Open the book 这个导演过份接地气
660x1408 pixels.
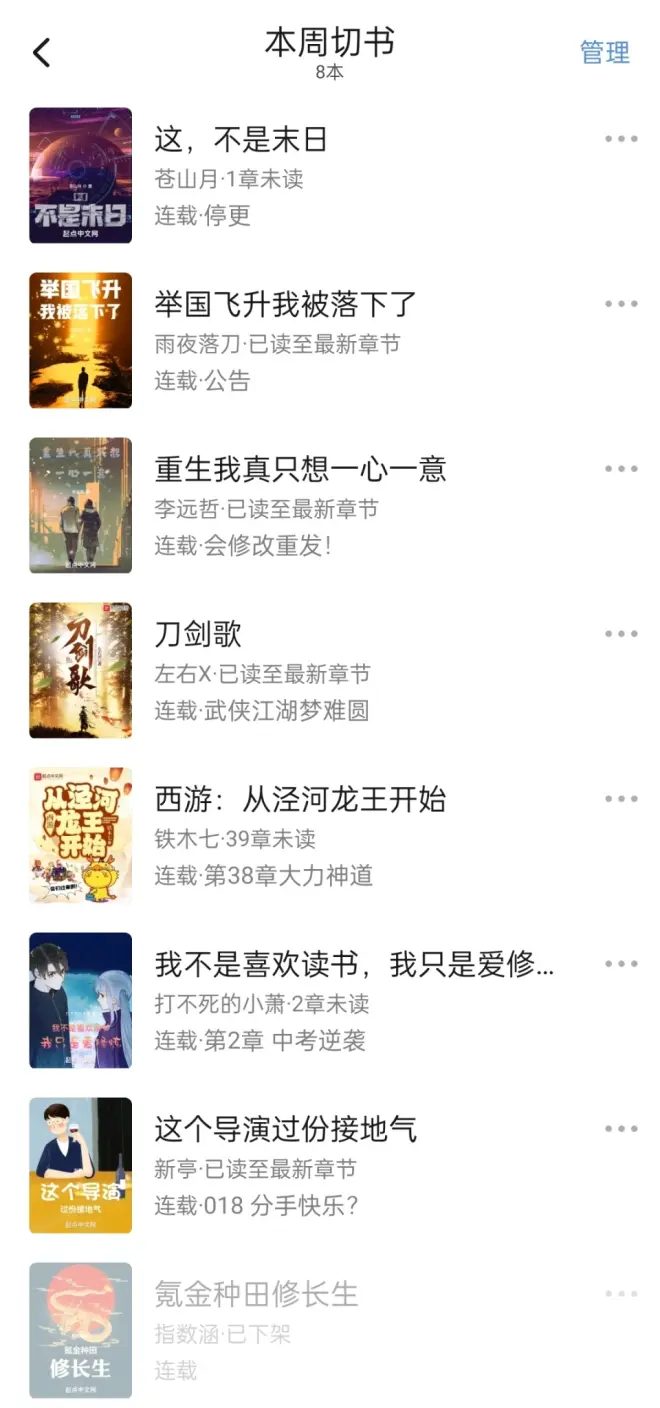pos(285,1129)
